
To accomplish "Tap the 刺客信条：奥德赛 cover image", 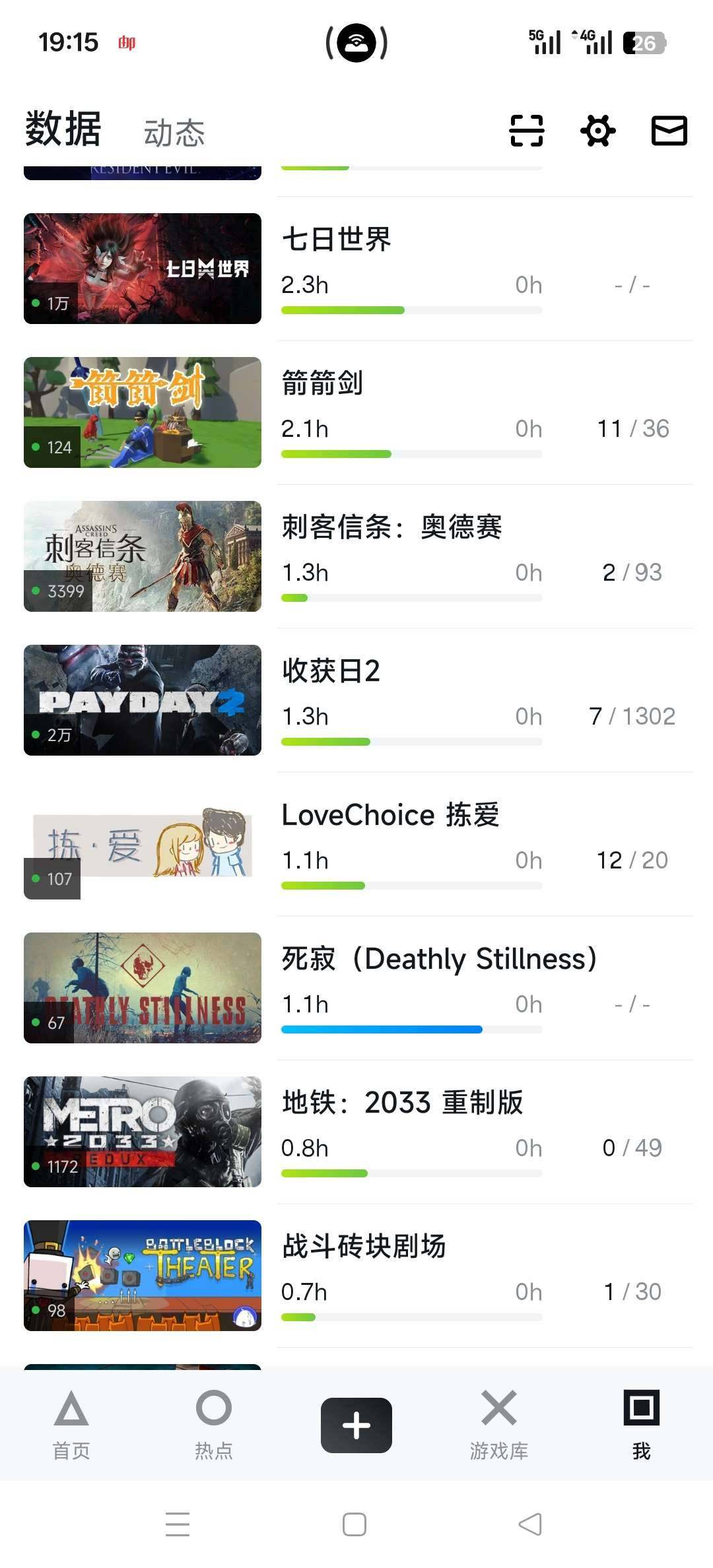I will click(x=142, y=556).
